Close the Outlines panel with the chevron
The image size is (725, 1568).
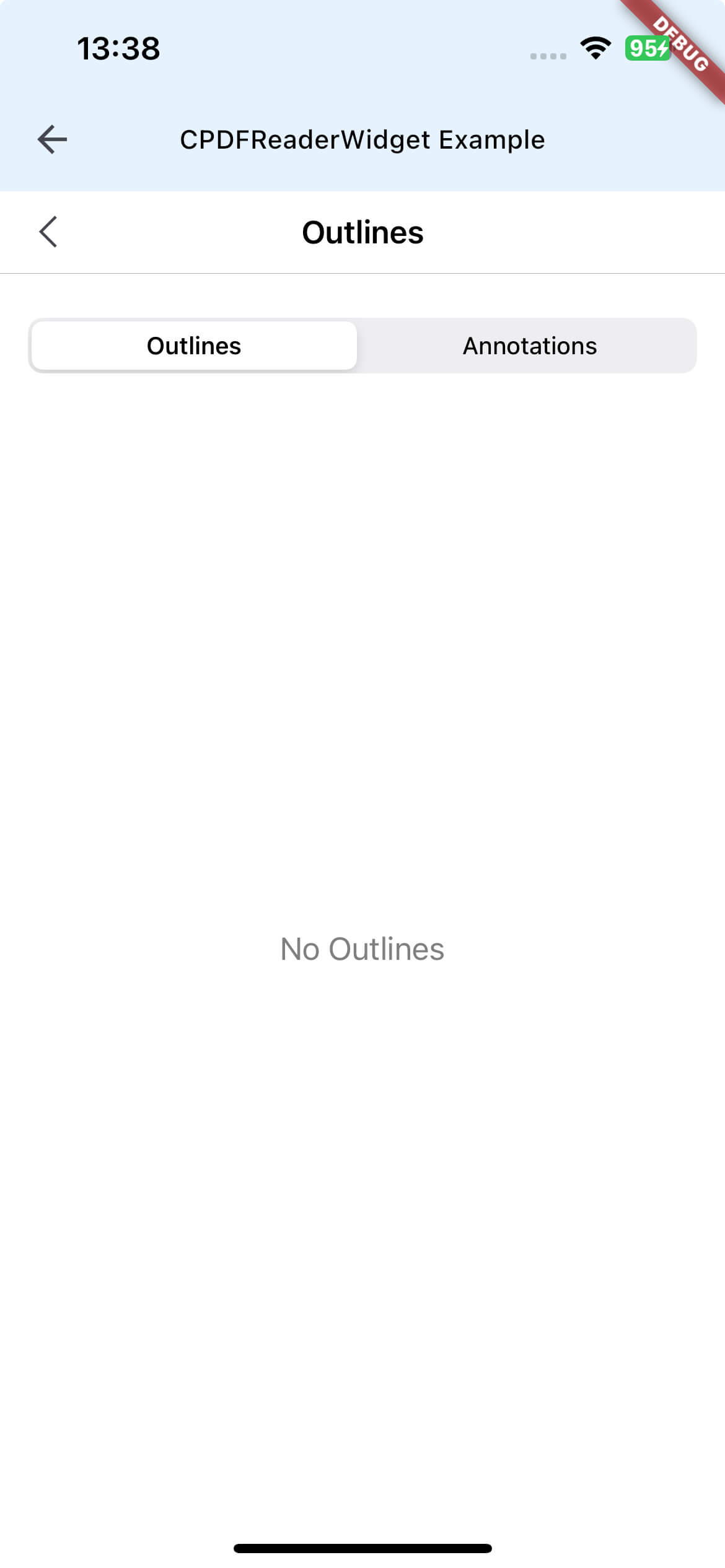click(x=48, y=232)
